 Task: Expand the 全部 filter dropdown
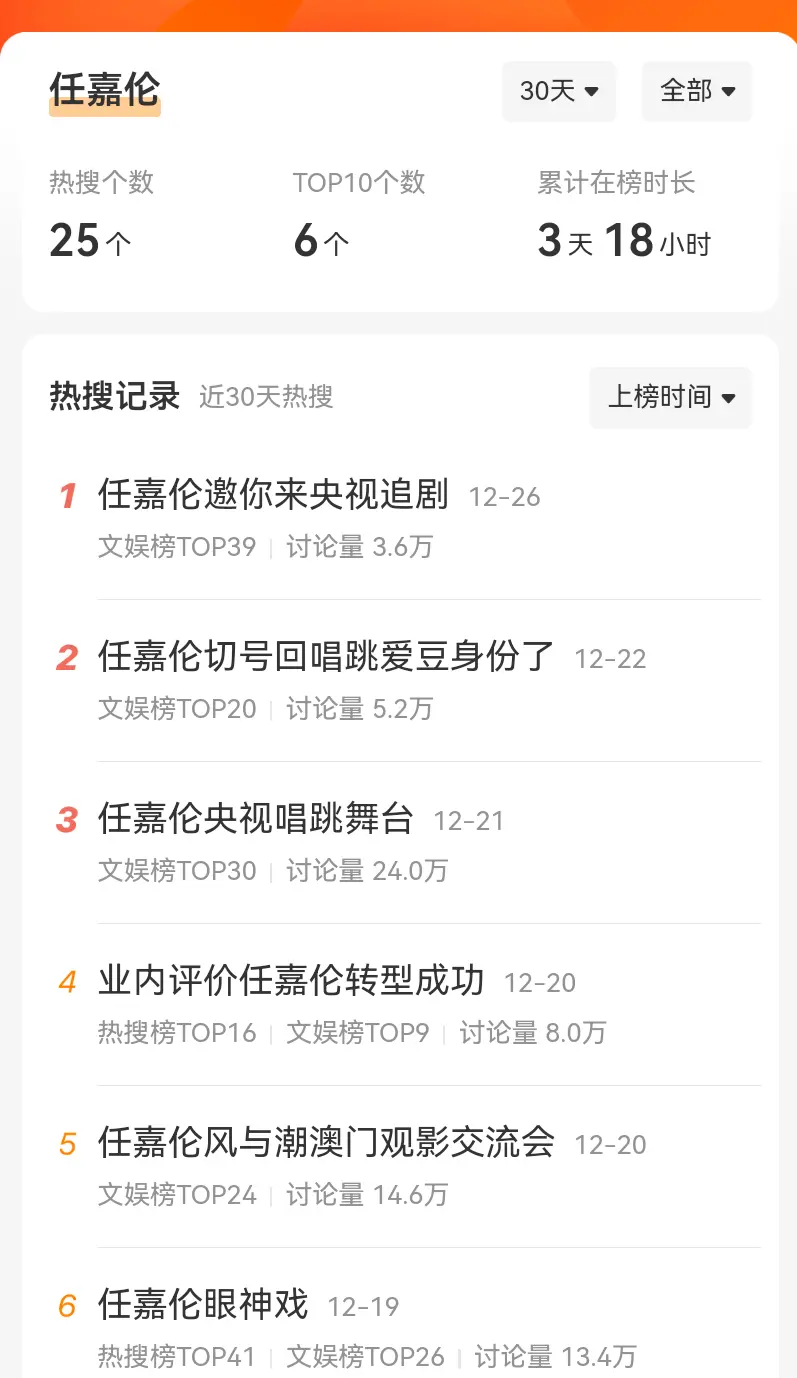pos(697,91)
